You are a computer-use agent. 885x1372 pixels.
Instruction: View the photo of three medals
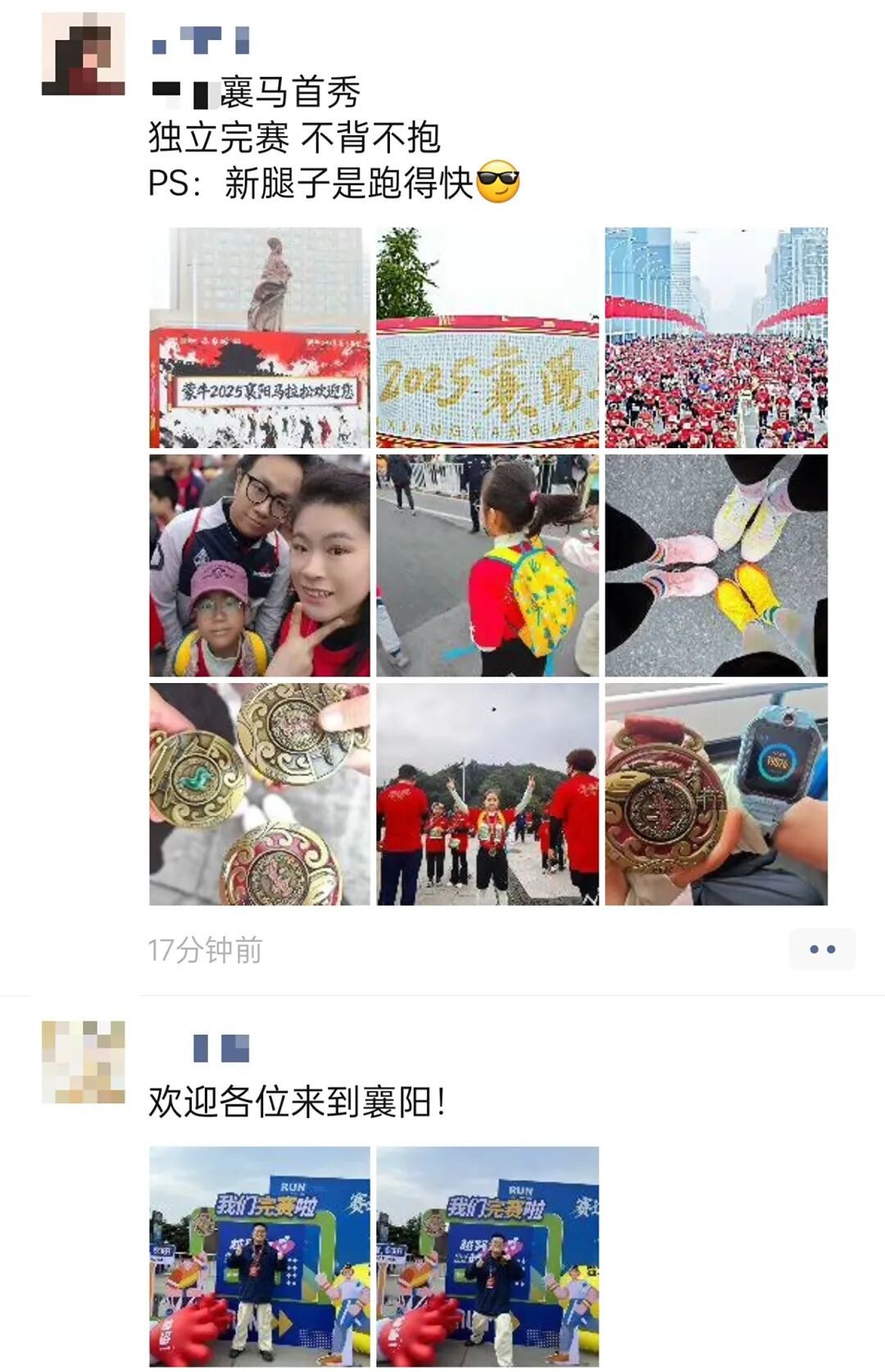coord(259,794)
